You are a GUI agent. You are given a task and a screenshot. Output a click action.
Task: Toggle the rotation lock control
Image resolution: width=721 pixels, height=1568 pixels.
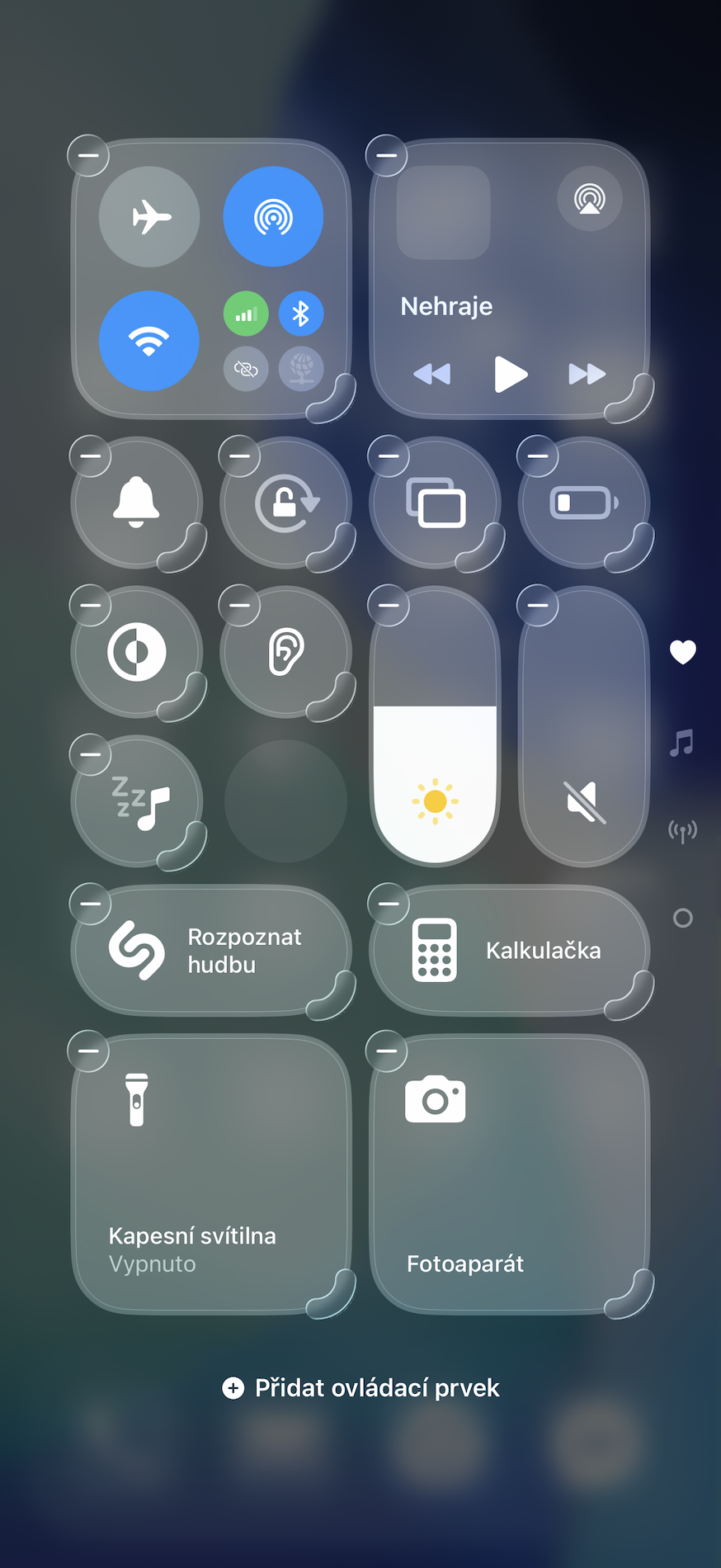286,503
